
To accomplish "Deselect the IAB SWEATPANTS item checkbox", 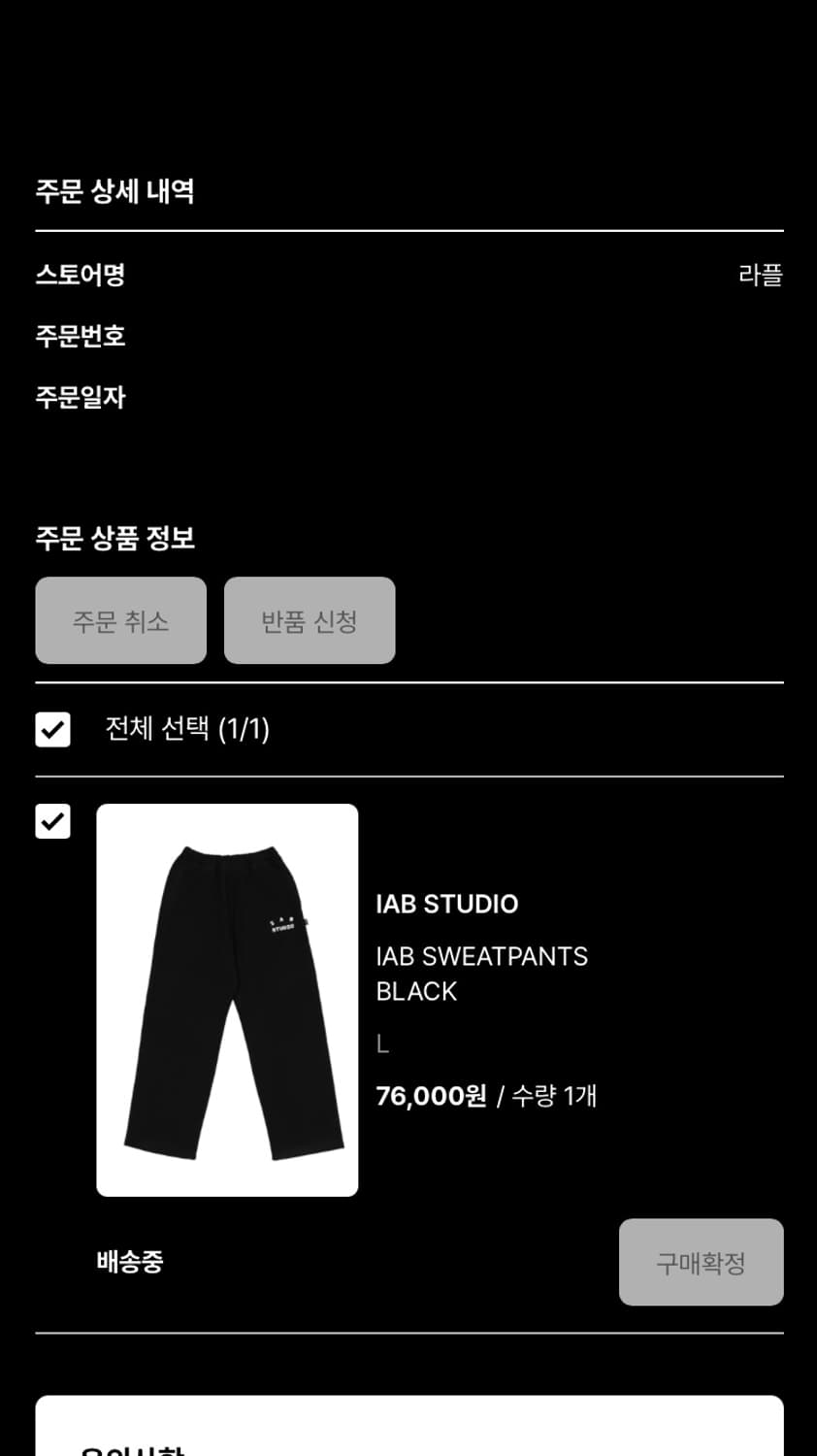I will [x=52, y=822].
